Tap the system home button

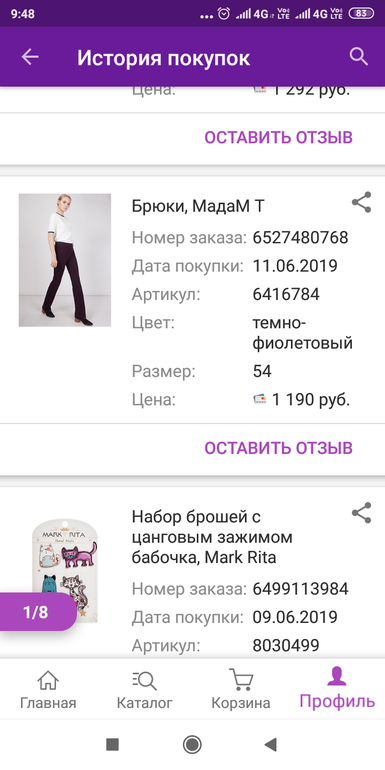click(192, 745)
